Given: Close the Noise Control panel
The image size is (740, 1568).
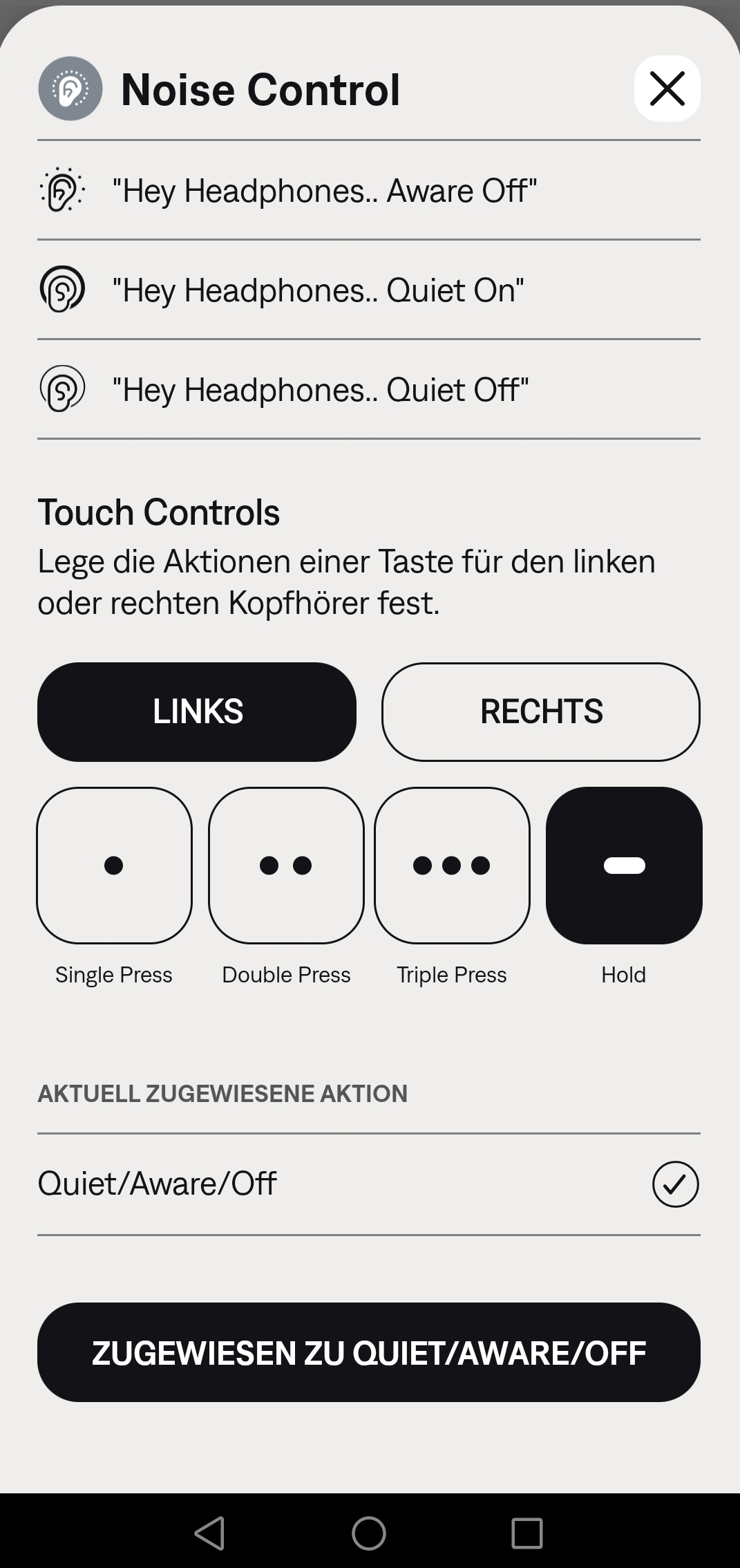Looking at the screenshot, I should pyautogui.click(x=667, y=88).
